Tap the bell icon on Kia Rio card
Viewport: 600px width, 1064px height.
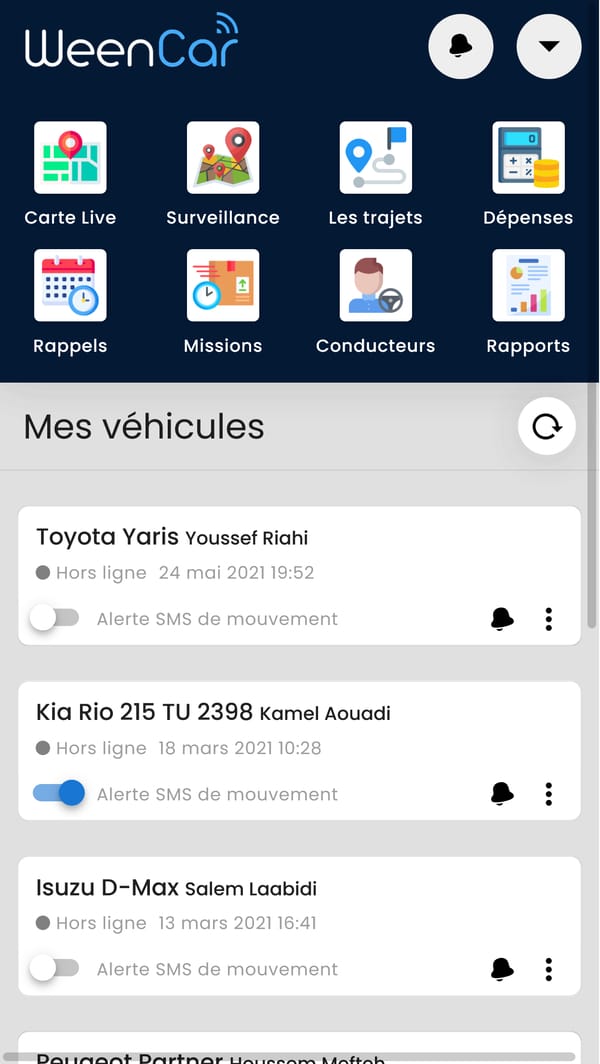pos(502,794)
